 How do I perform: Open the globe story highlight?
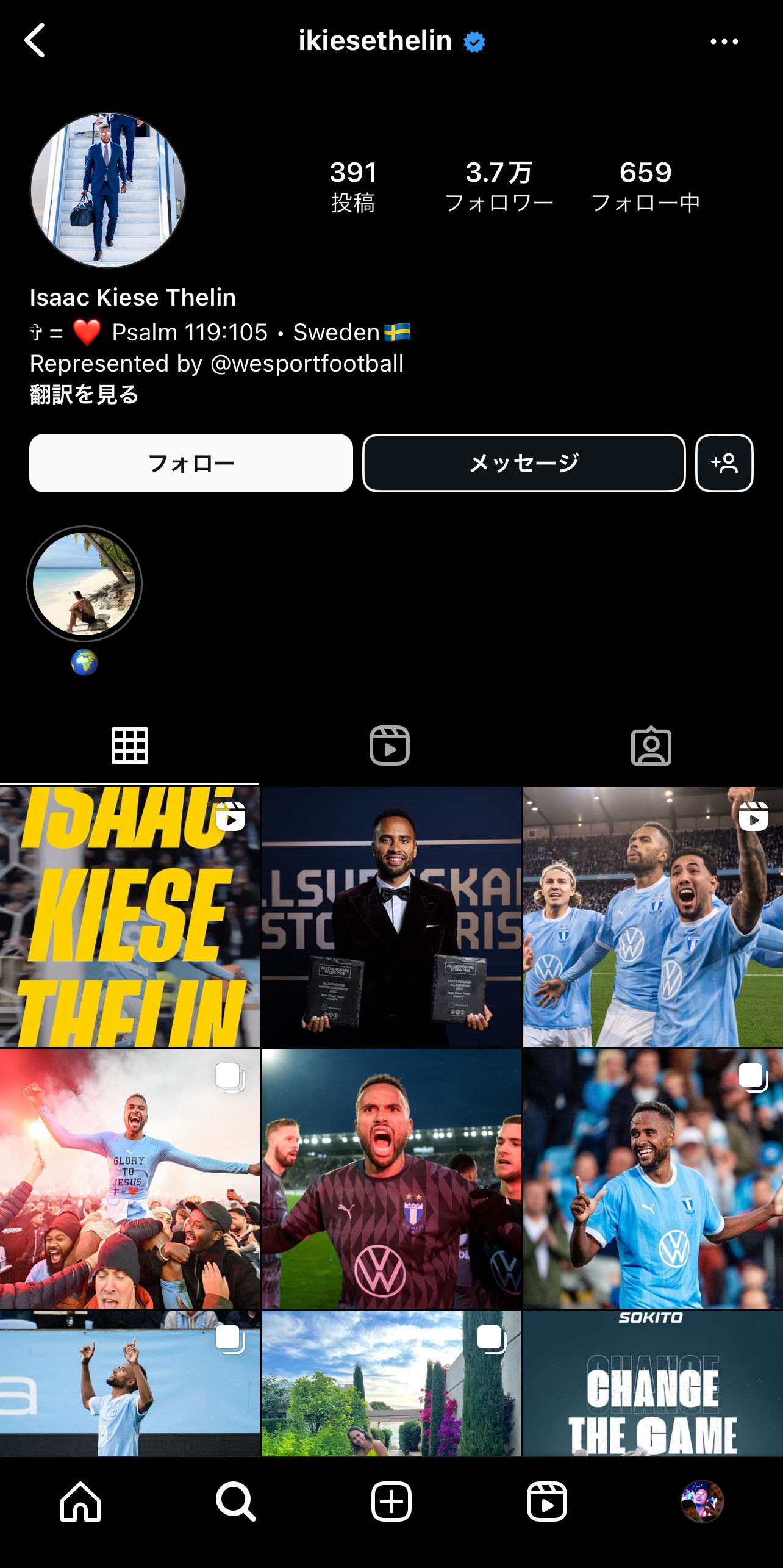click(x=84, y=584)
